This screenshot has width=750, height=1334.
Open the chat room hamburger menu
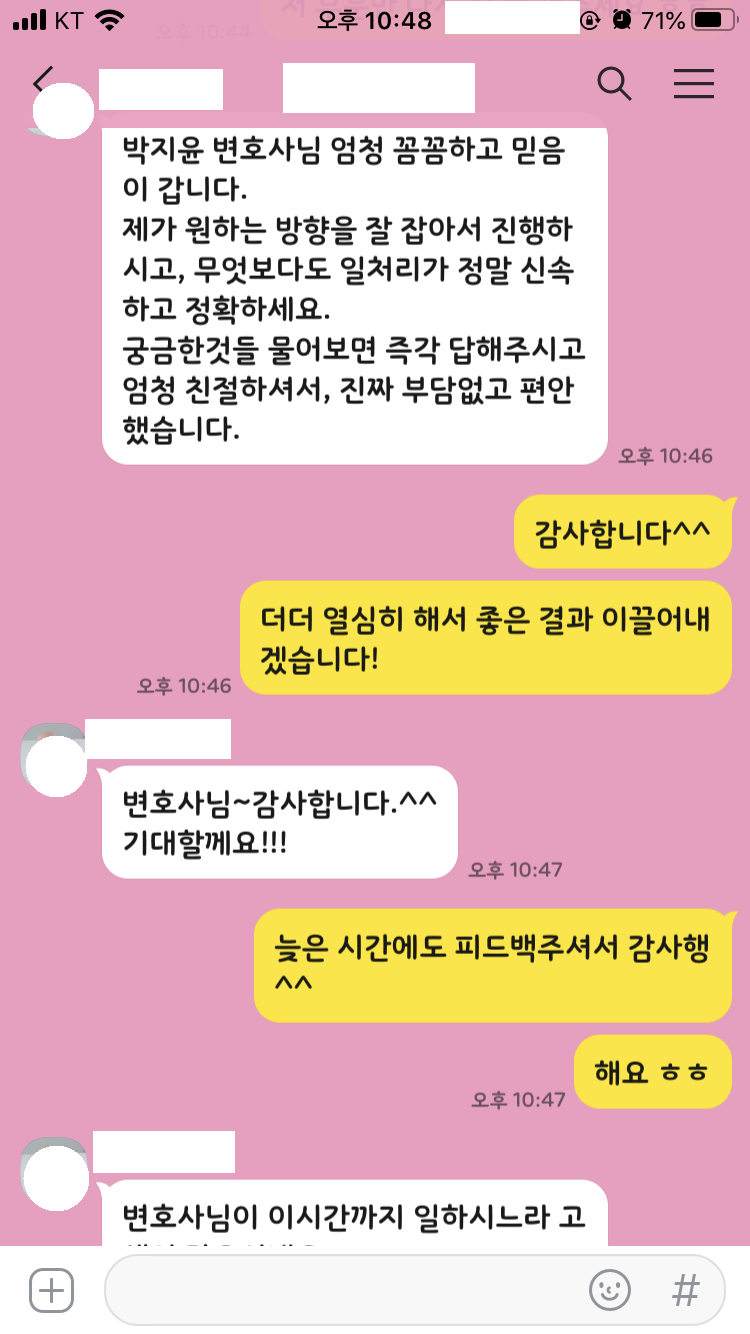coord(693,85)
